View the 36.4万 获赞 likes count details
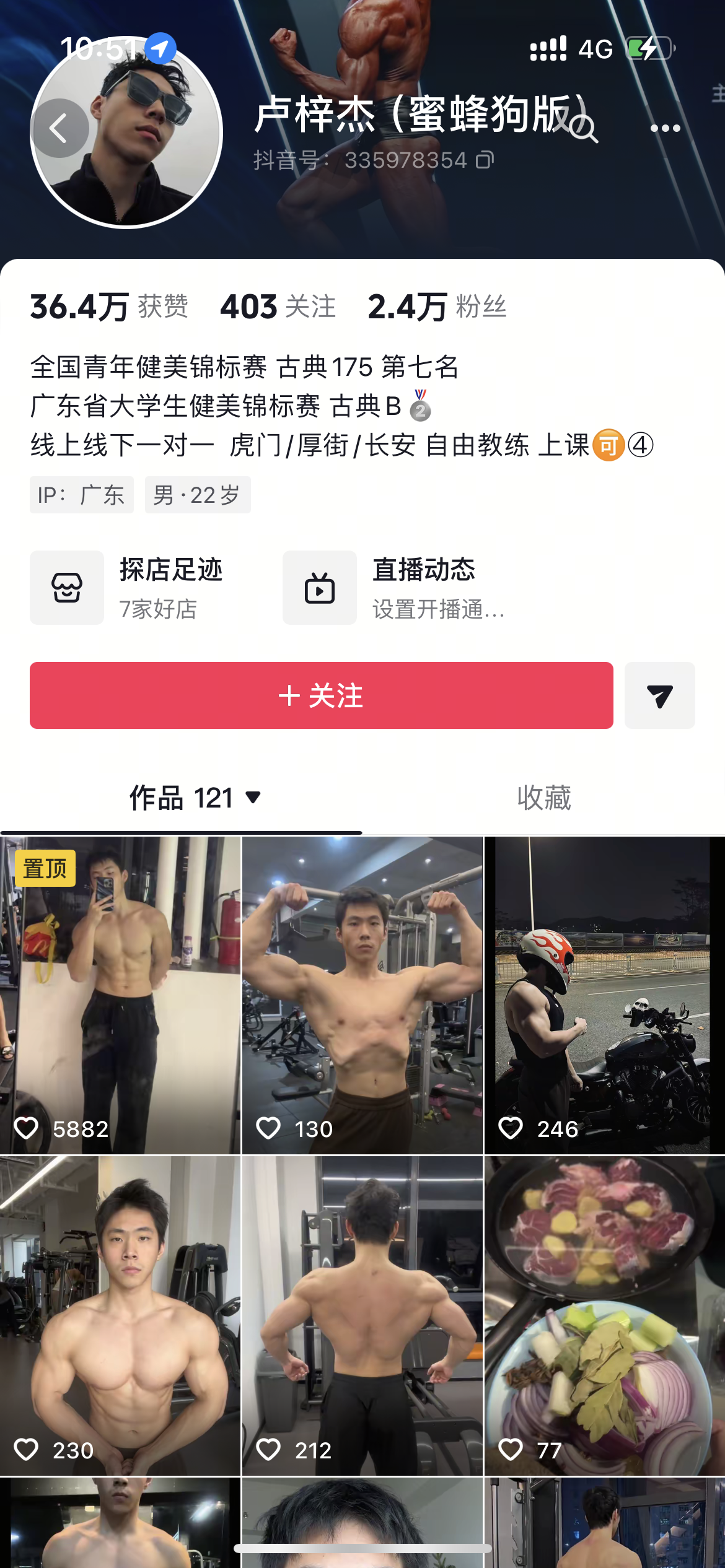Image resolution: width=725 pixels, height=1568 pixels. coord(109,307)
